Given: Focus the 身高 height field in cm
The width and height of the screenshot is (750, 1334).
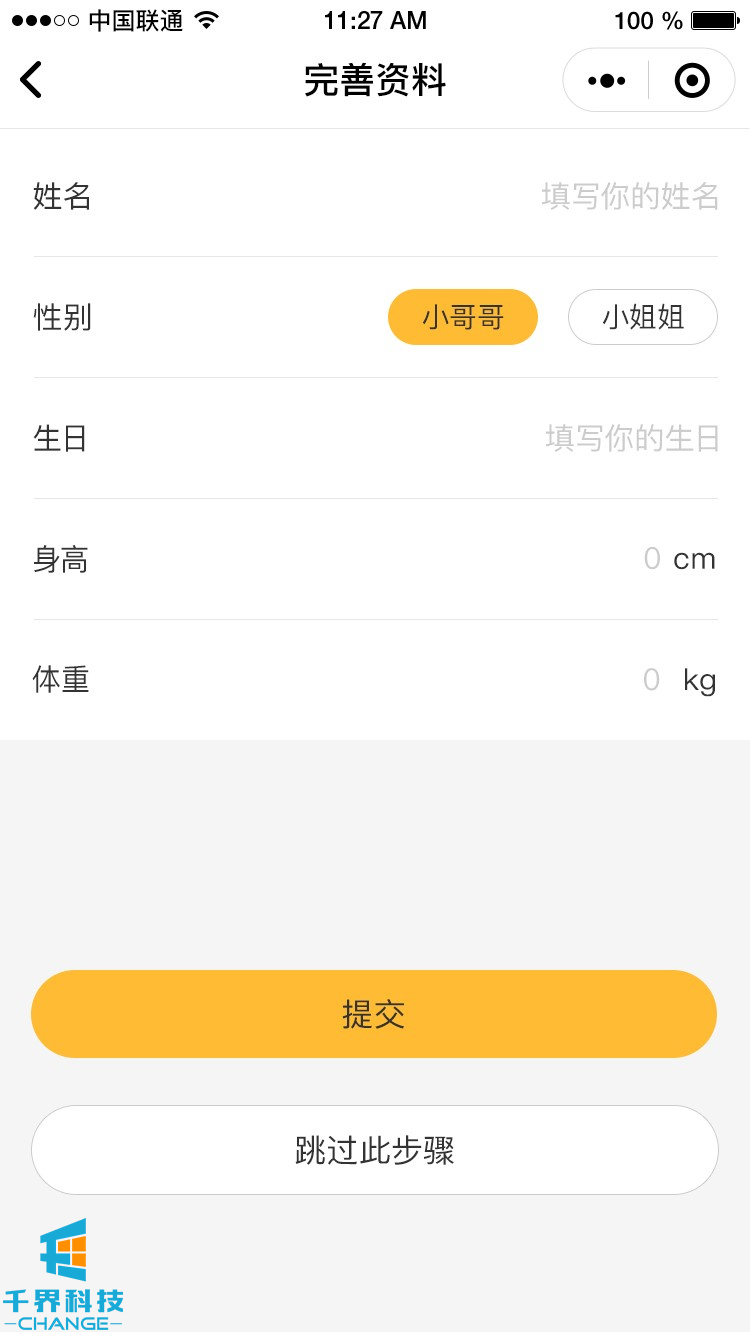Looking at the screenshot, I should (x=651, y=559).
